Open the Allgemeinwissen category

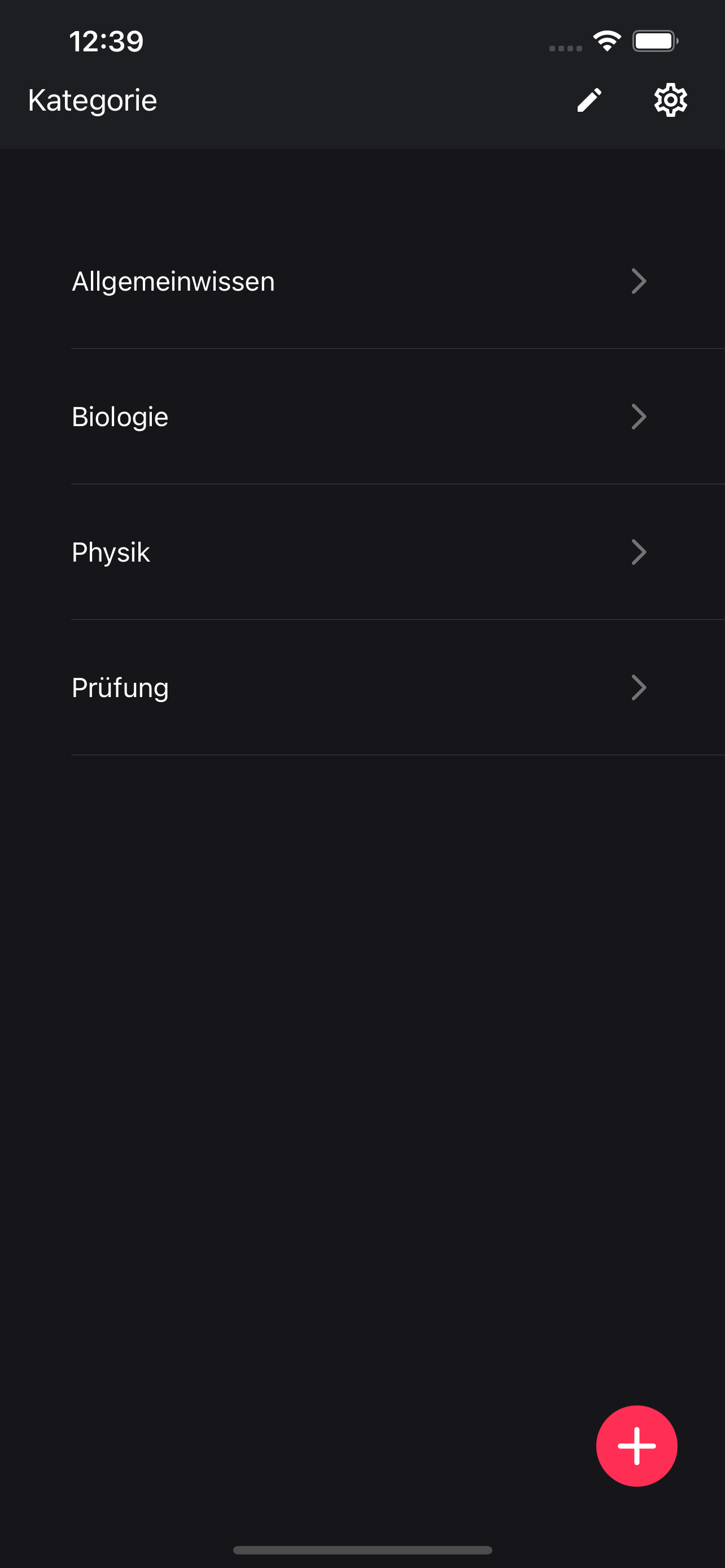[362, 281]
